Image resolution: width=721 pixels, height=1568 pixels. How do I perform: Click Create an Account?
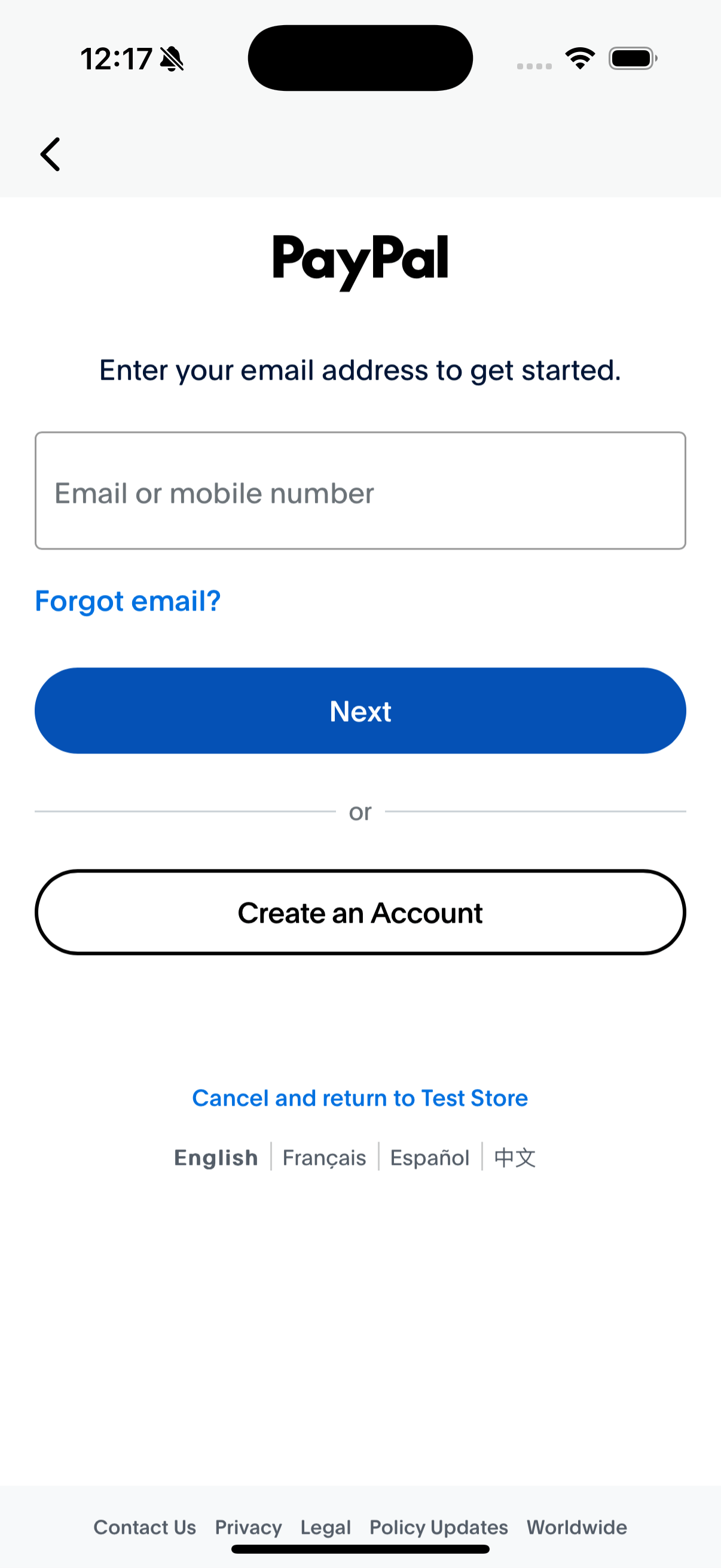[x=360, y=913]
